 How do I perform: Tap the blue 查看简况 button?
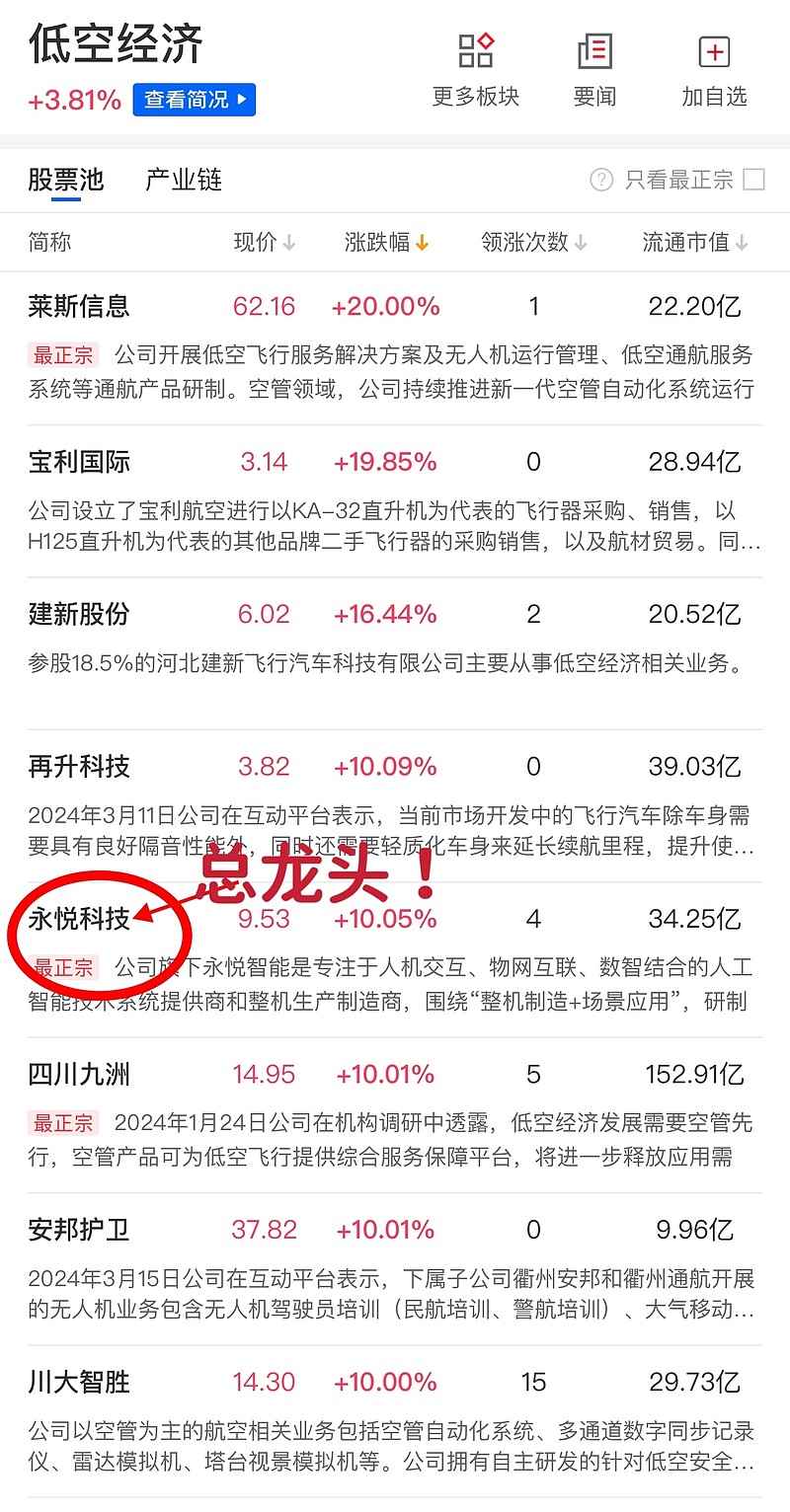194,100
